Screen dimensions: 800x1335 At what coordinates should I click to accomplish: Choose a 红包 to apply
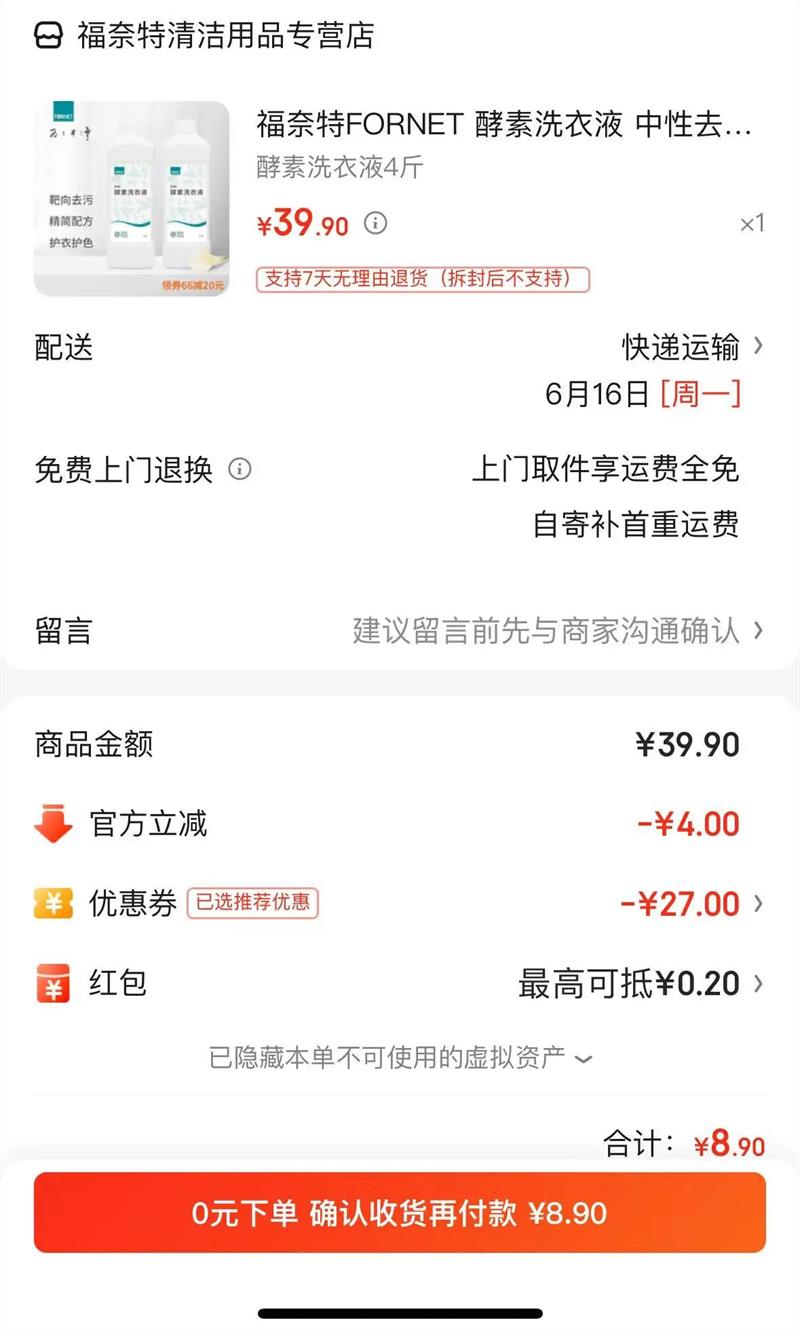640,984
